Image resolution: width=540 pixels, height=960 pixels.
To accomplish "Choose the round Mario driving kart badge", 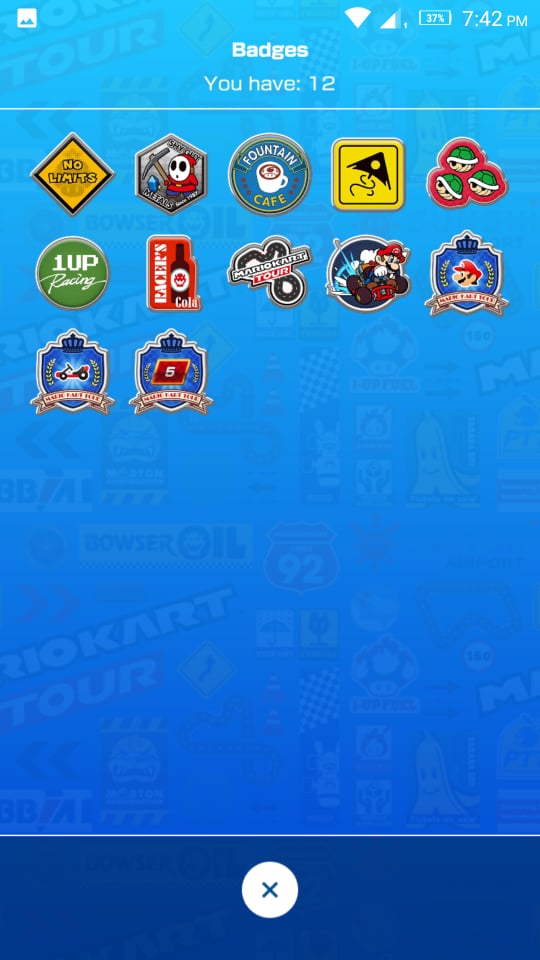I will (x=369, y=273).
